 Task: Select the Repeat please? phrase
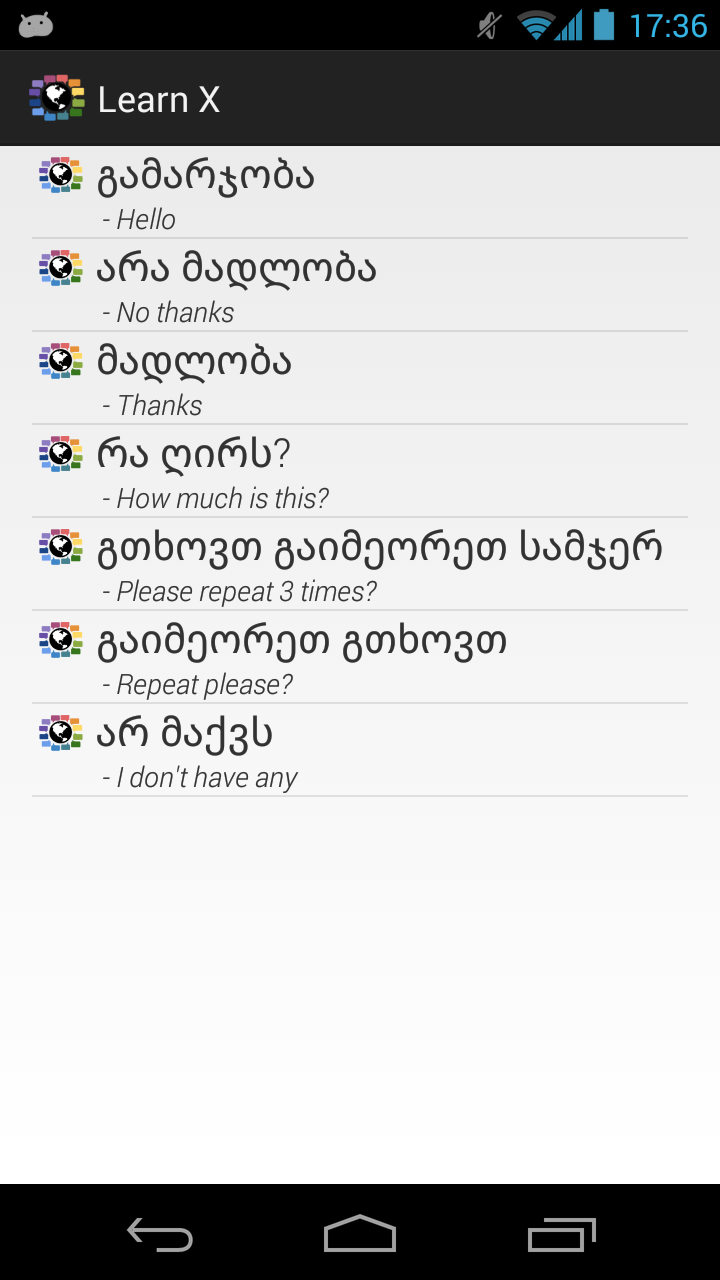[x=360, y=657]
